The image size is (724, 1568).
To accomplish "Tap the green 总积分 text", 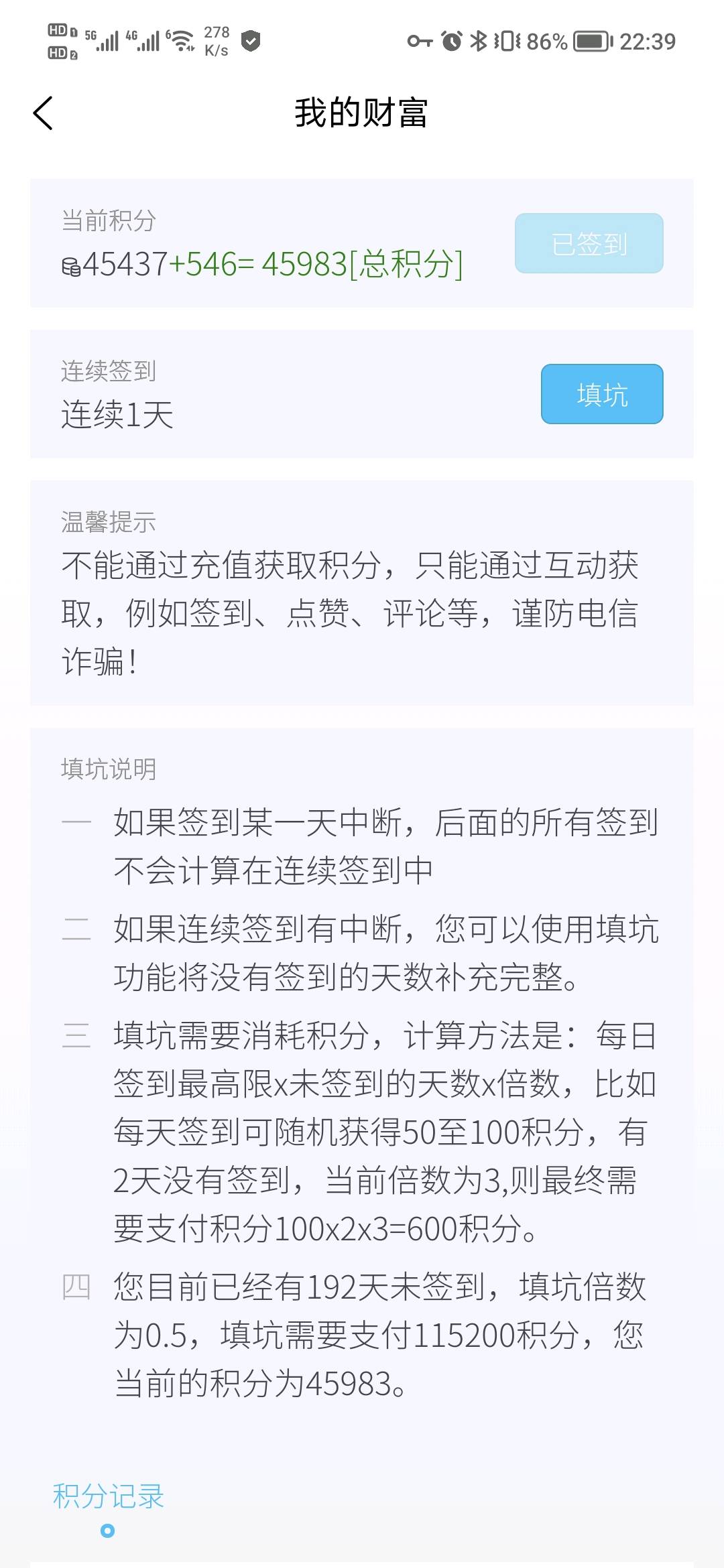I will click(407, 267).
